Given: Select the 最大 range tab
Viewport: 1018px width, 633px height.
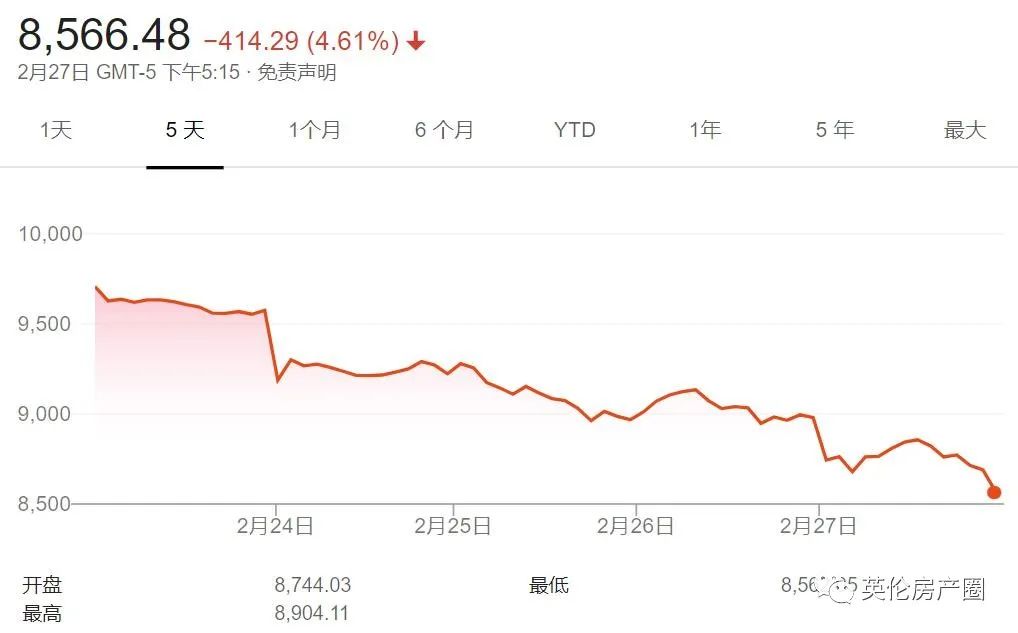Looking at the screenshot, I should click(965, 130).
